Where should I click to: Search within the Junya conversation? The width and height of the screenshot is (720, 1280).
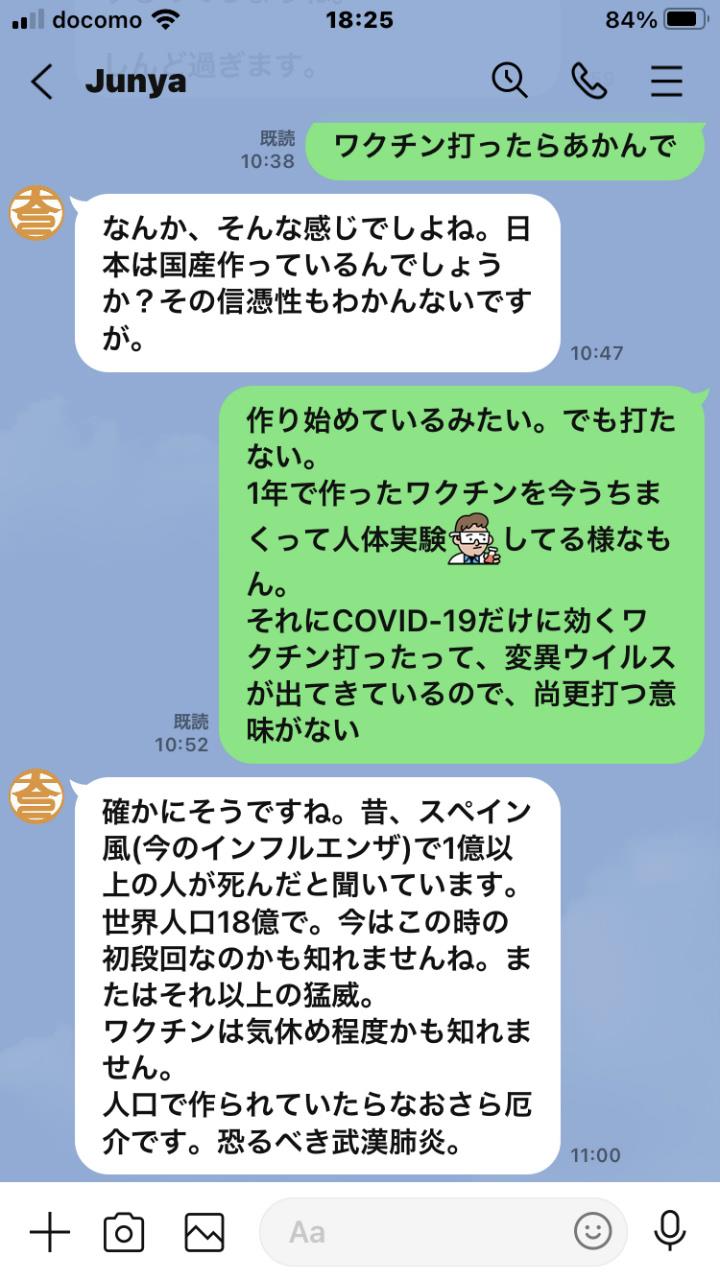(509, 81)
